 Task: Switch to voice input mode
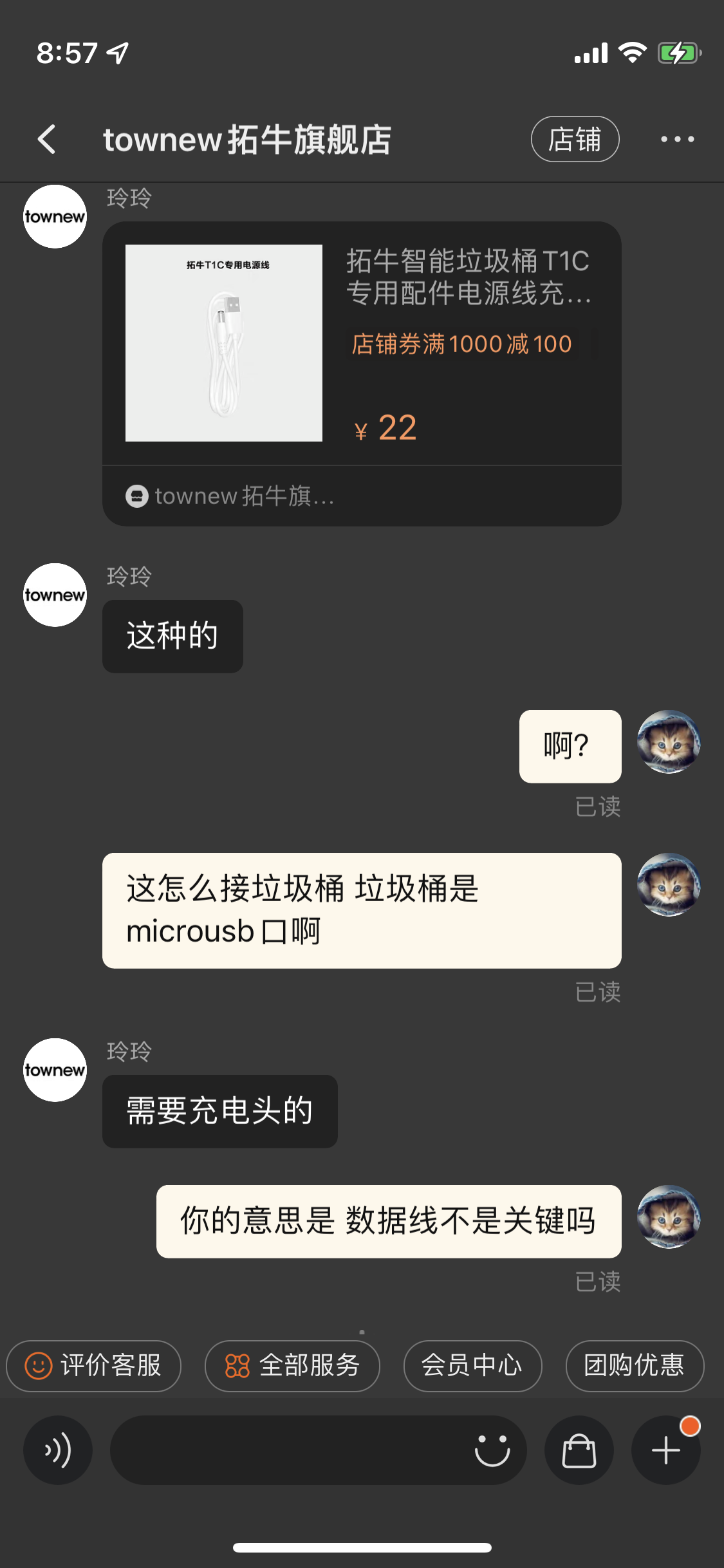coord(58,1450)
